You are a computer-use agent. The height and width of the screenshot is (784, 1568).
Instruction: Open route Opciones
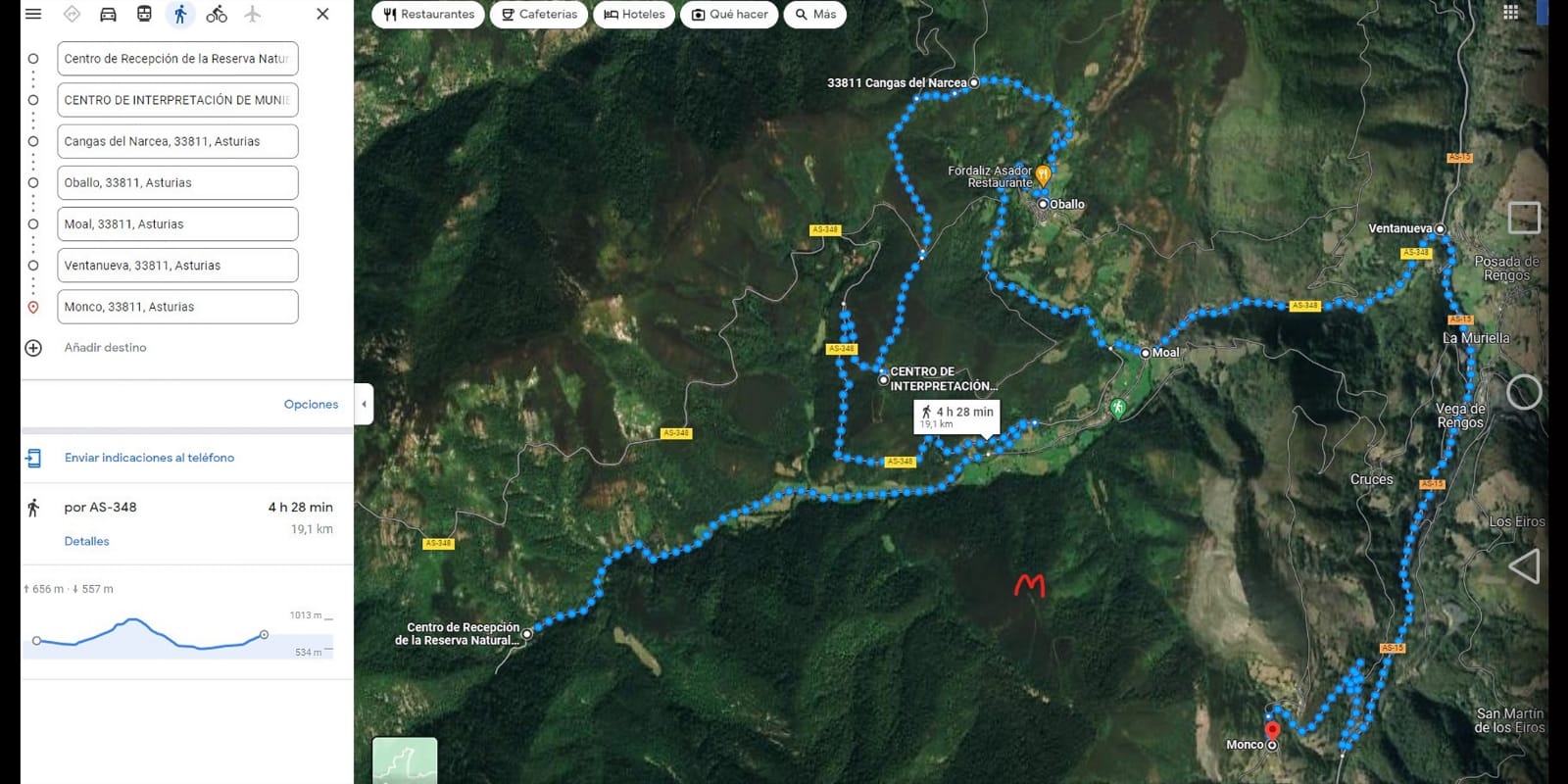[x=311, y=404]
